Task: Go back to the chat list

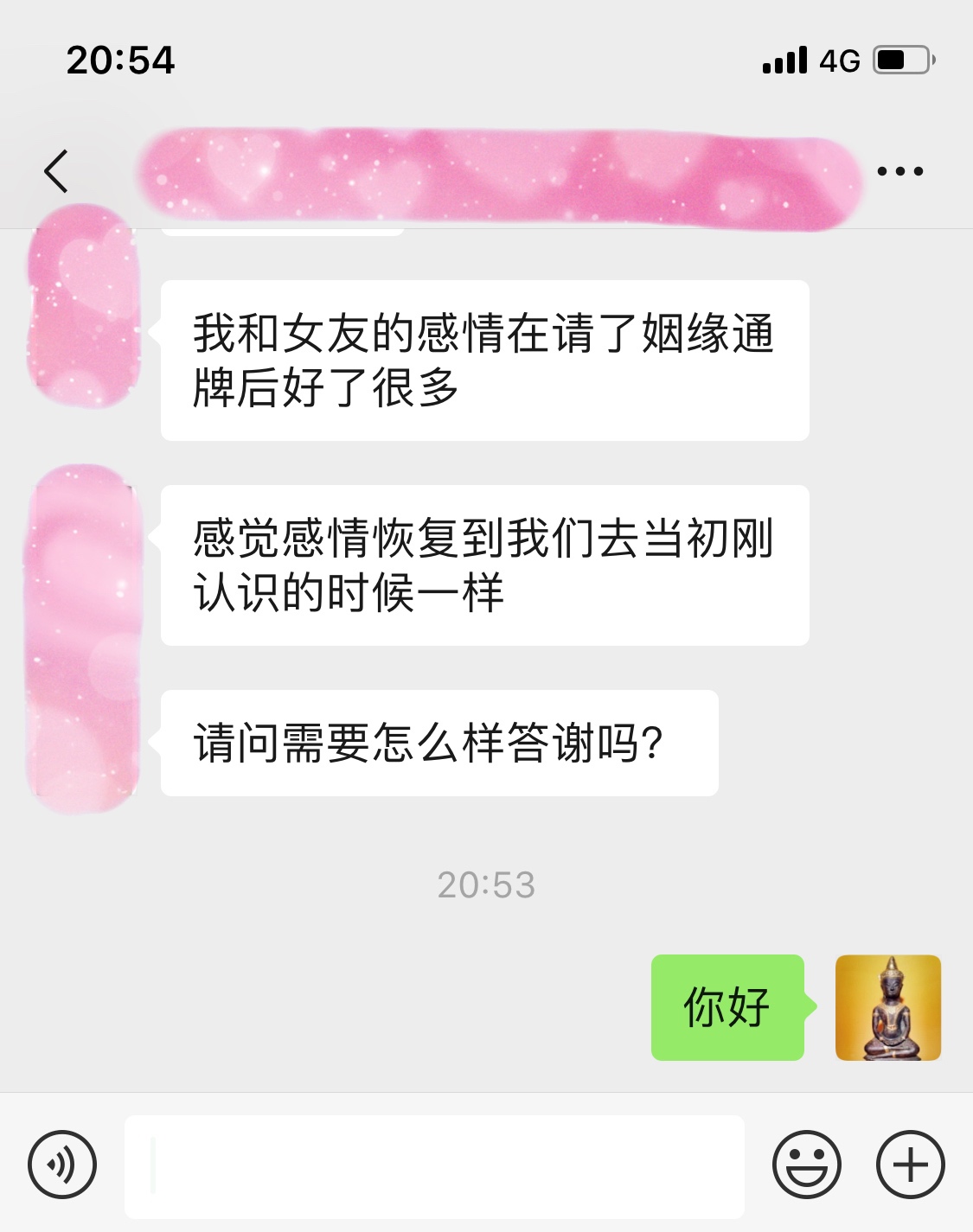Action: (x=56, y=170)
